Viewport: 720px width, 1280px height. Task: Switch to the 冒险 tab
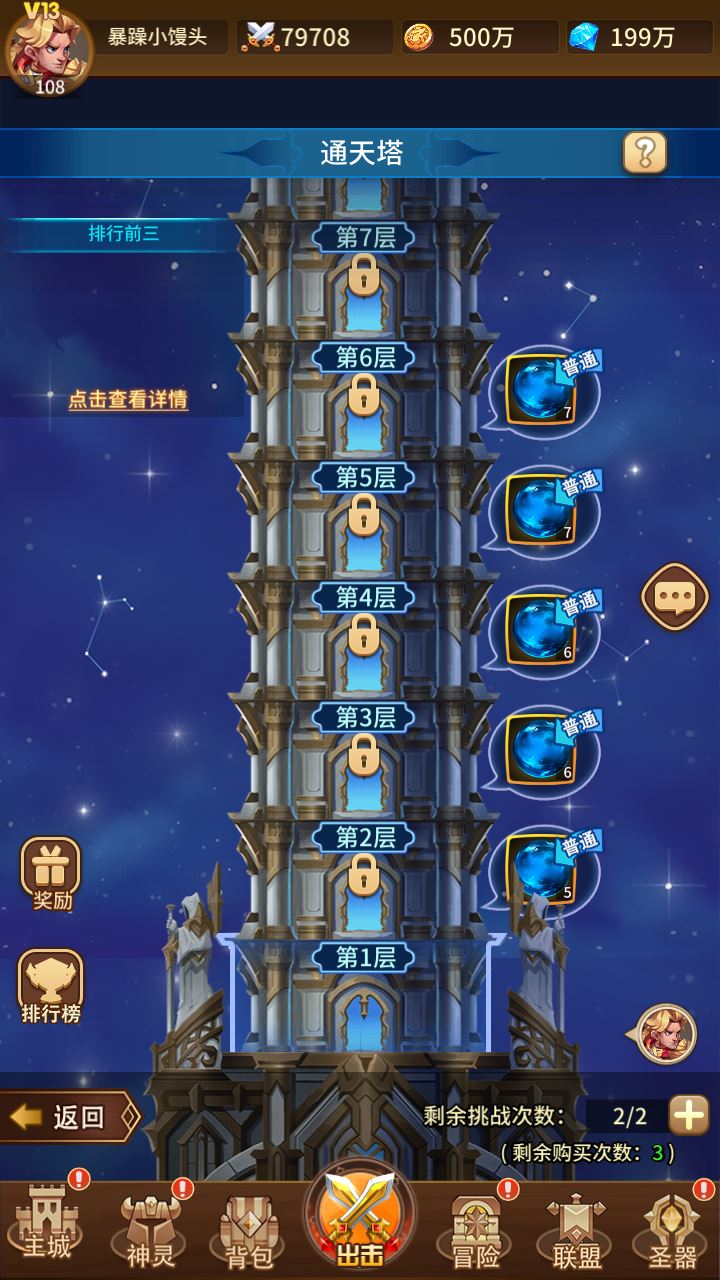[x=476, y=1228]
